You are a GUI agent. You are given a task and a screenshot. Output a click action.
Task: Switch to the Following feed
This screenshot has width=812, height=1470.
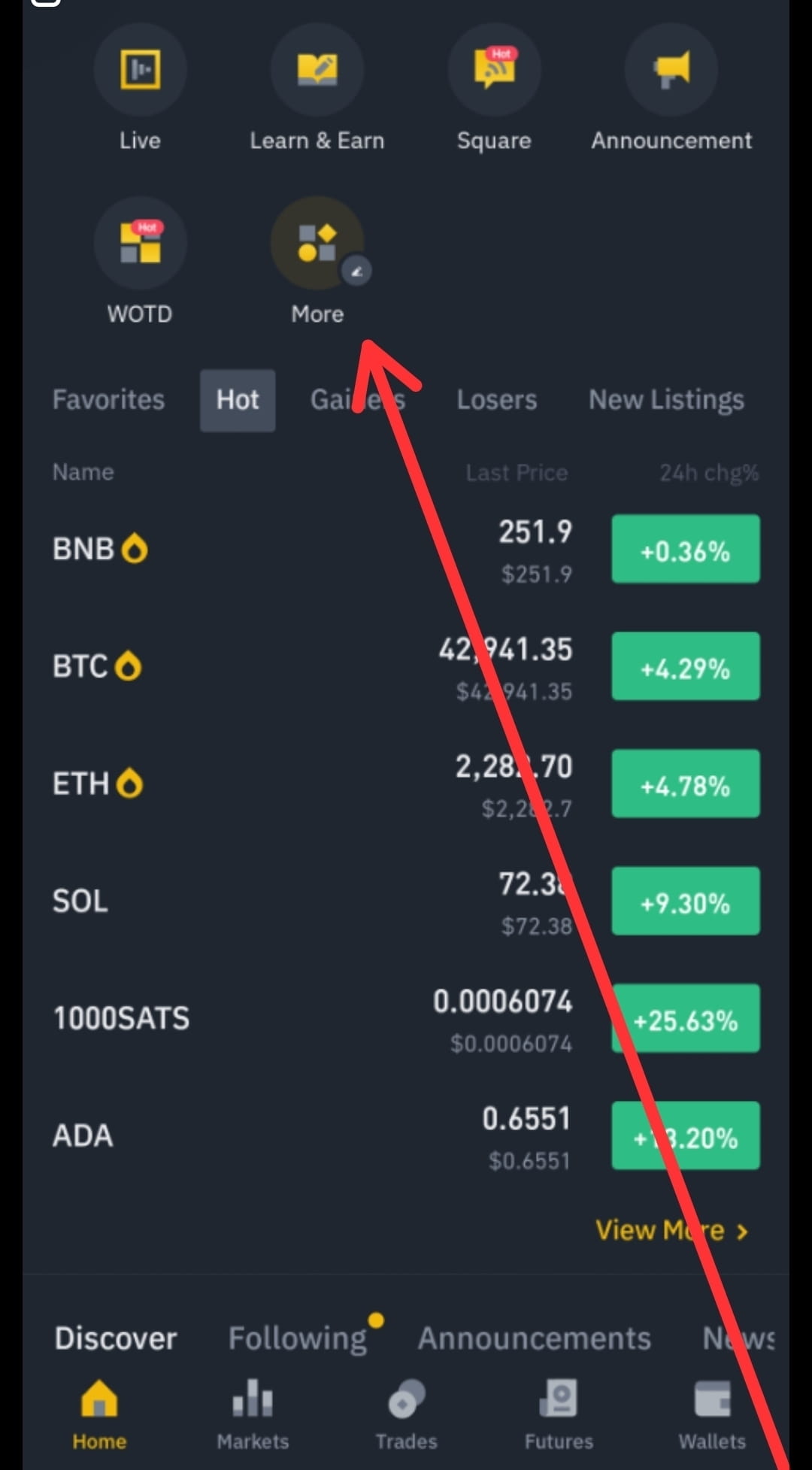click(x=296, y=1338)
